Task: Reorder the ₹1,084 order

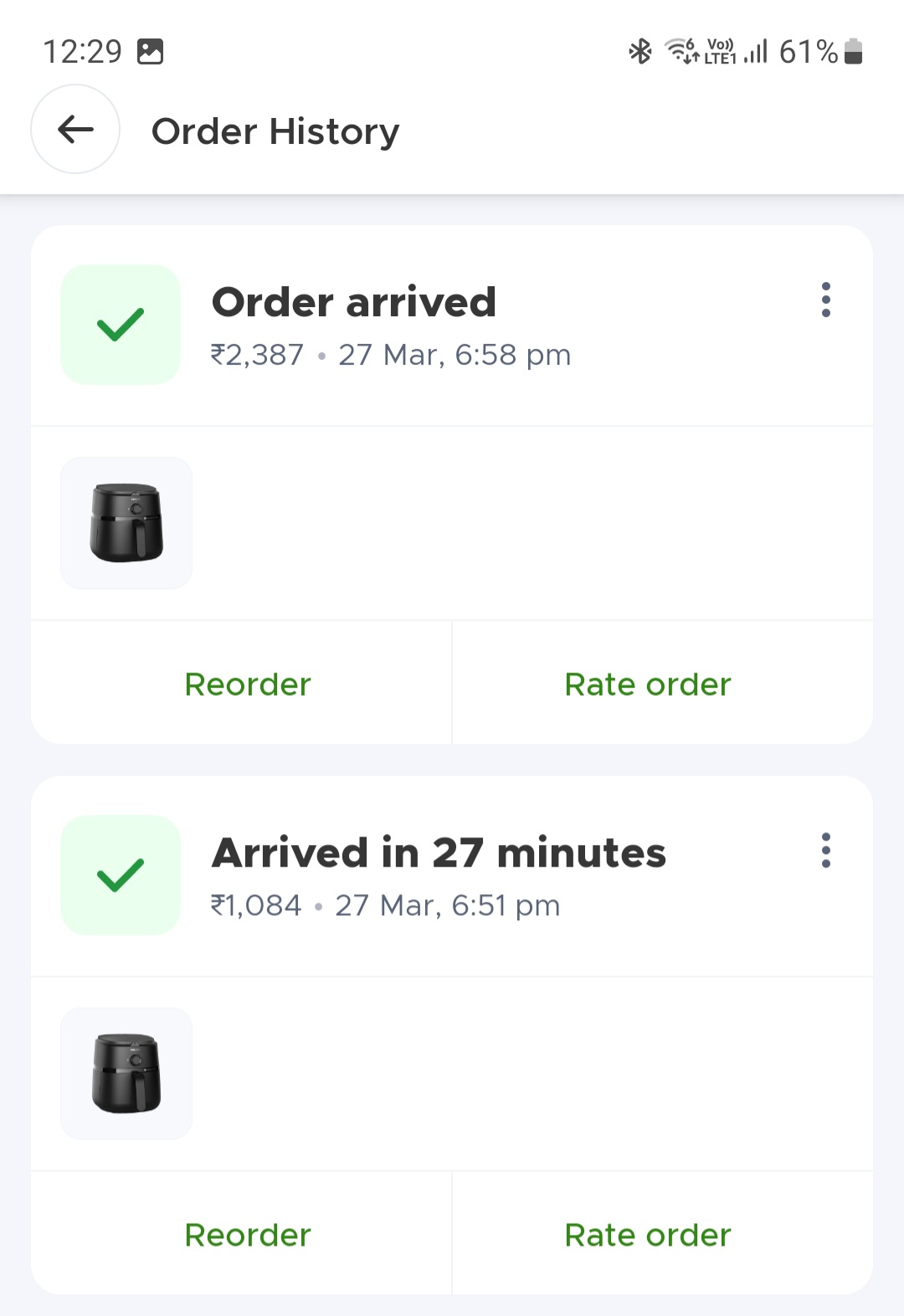Action: click(x=248, y=1235)
